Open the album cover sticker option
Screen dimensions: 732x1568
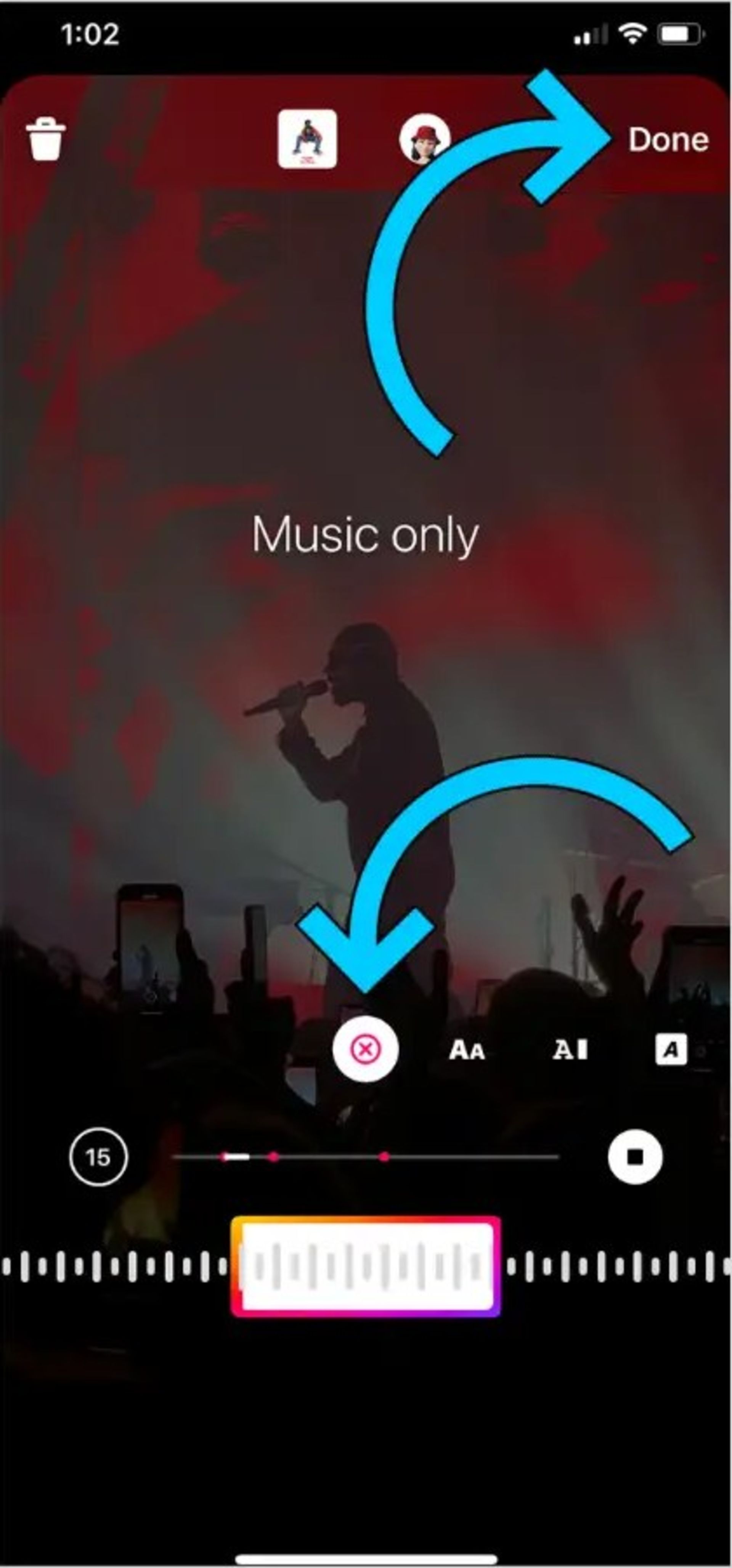point(307,139)
